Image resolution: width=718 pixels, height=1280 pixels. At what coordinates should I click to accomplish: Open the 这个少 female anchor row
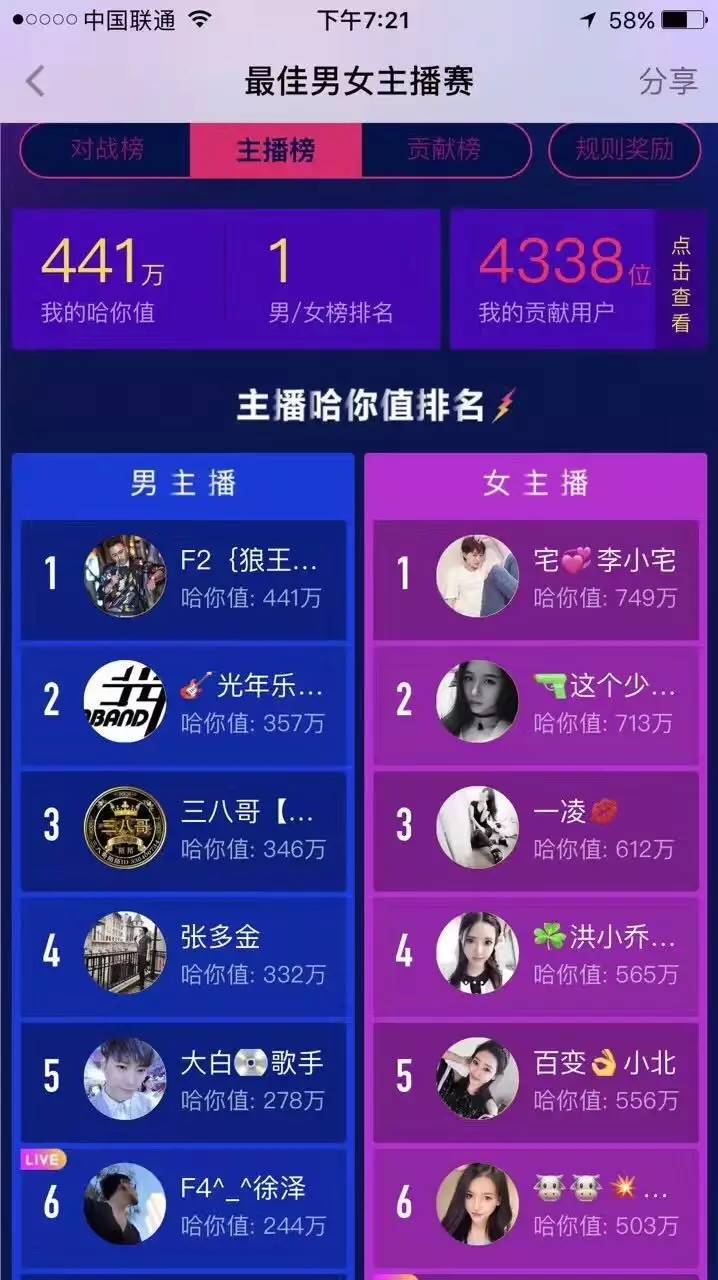[536, 702]
